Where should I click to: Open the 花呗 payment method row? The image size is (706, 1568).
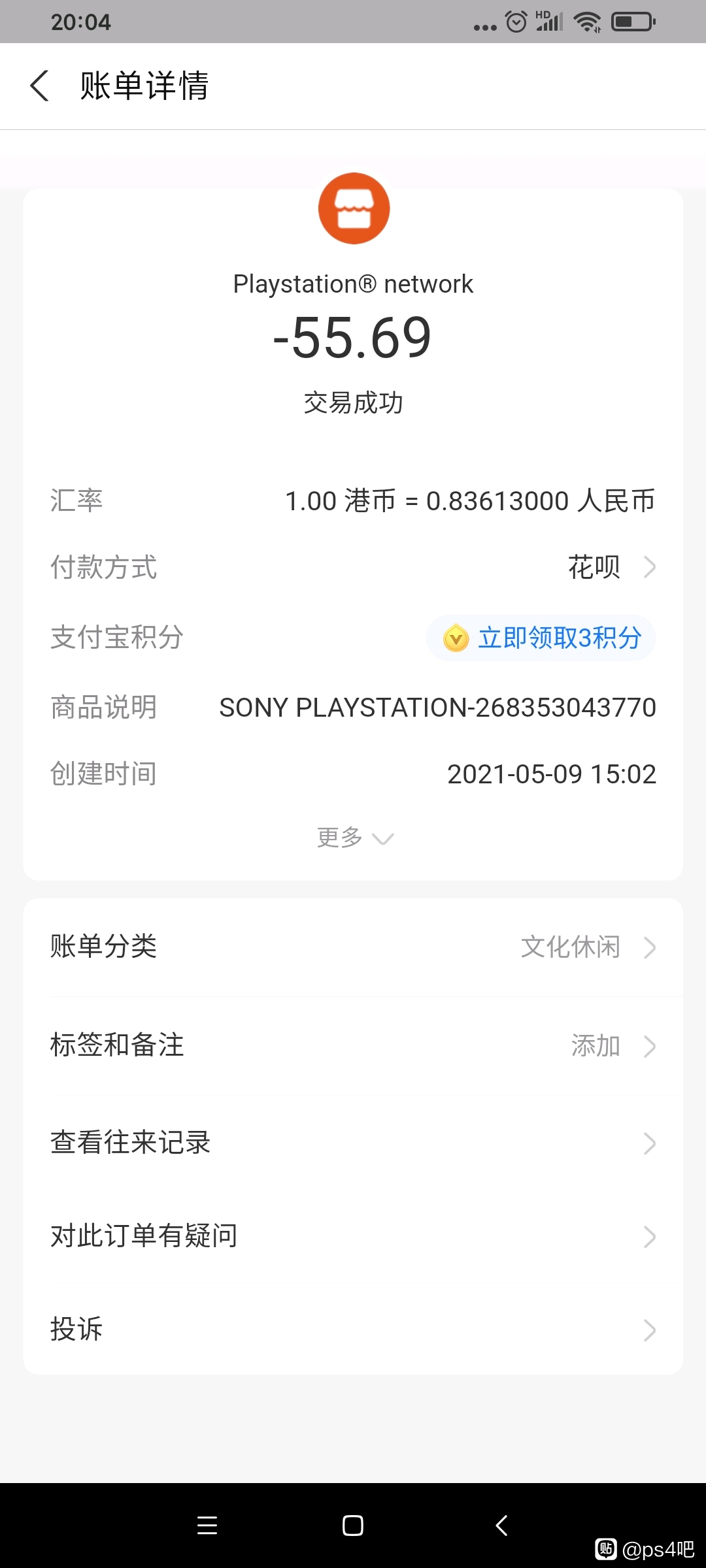[x=353, y=567]
